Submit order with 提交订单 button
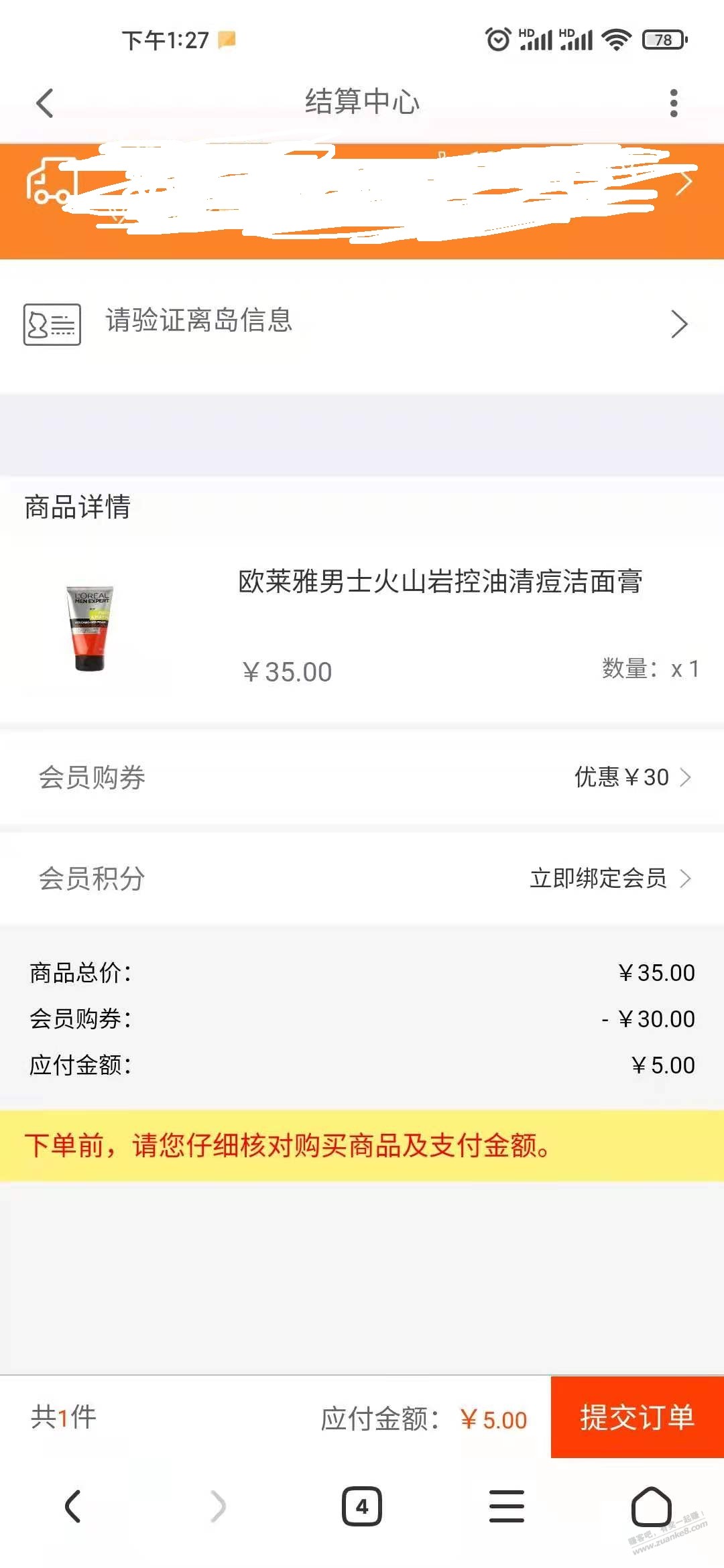Viewport: 724px width, 1568px height. coord(637,1417)
